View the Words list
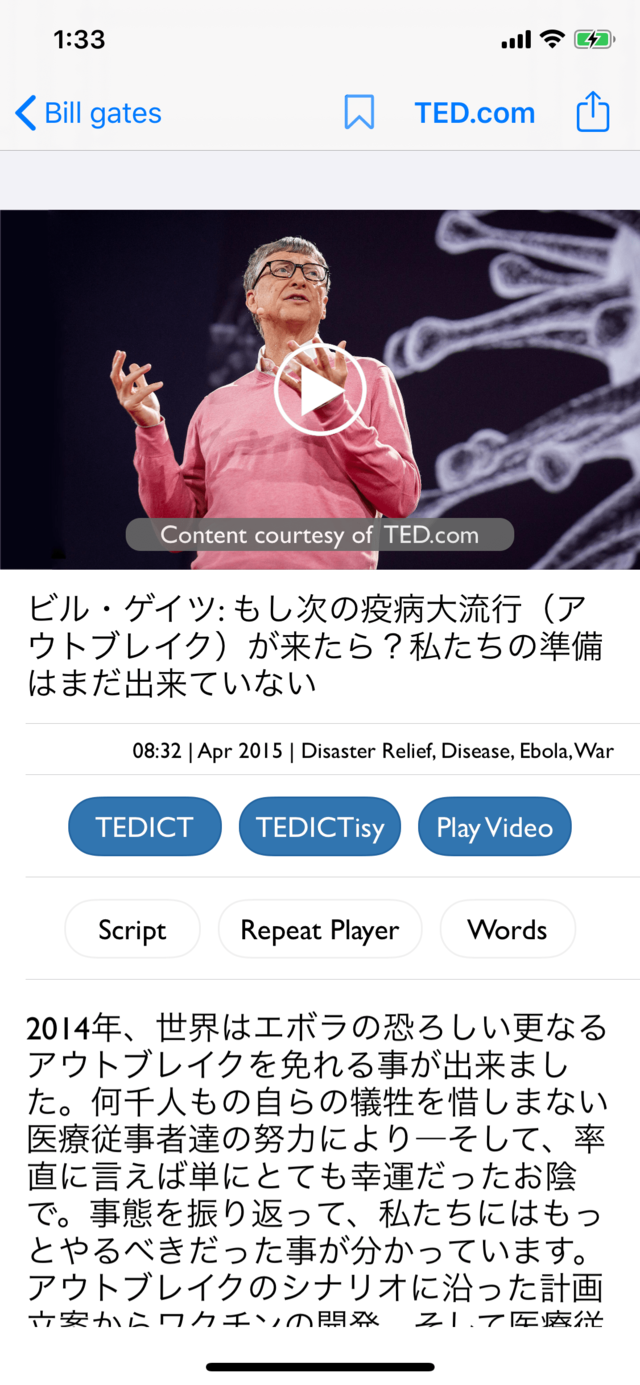The image size is (640, 1385). 507,929
